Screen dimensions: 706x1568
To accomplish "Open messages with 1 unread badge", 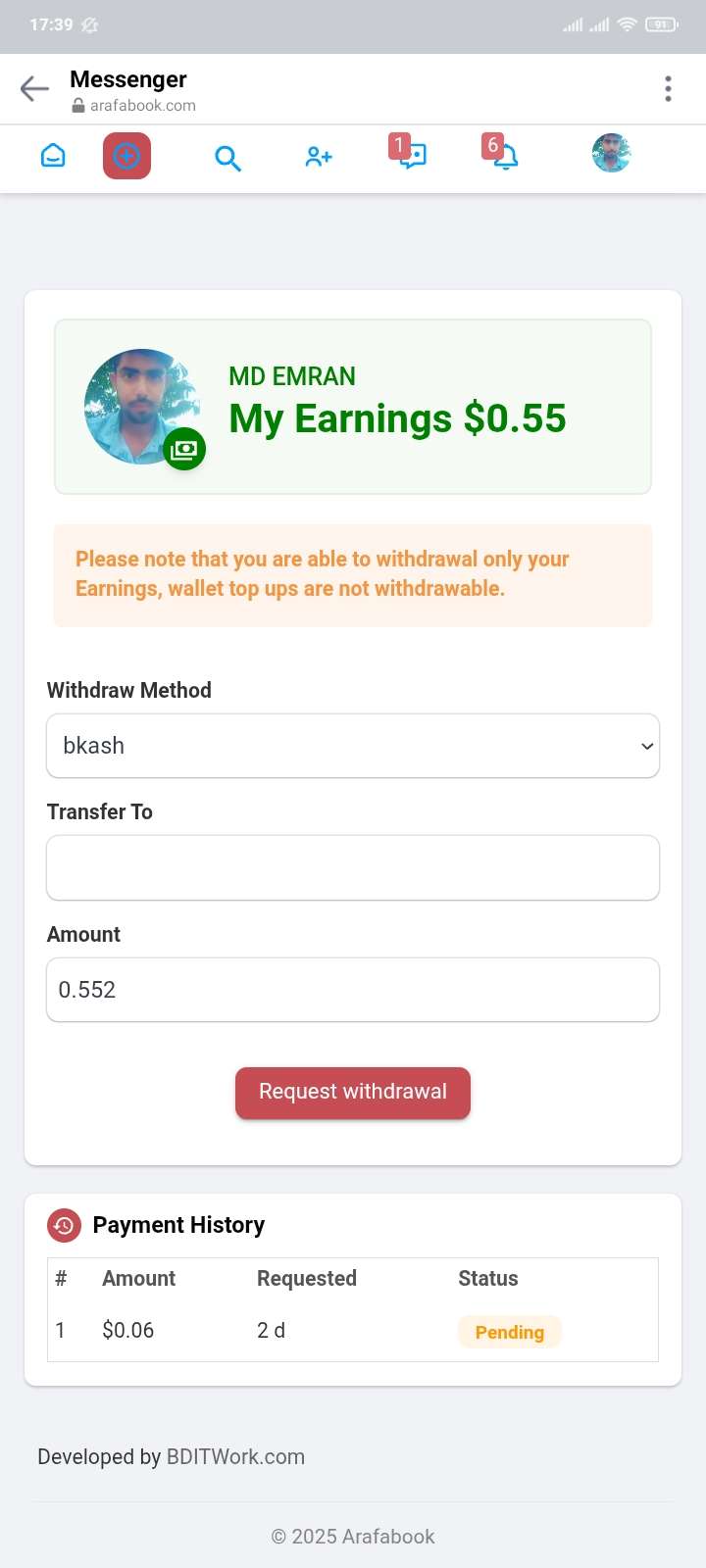I will tap(412, 155).
